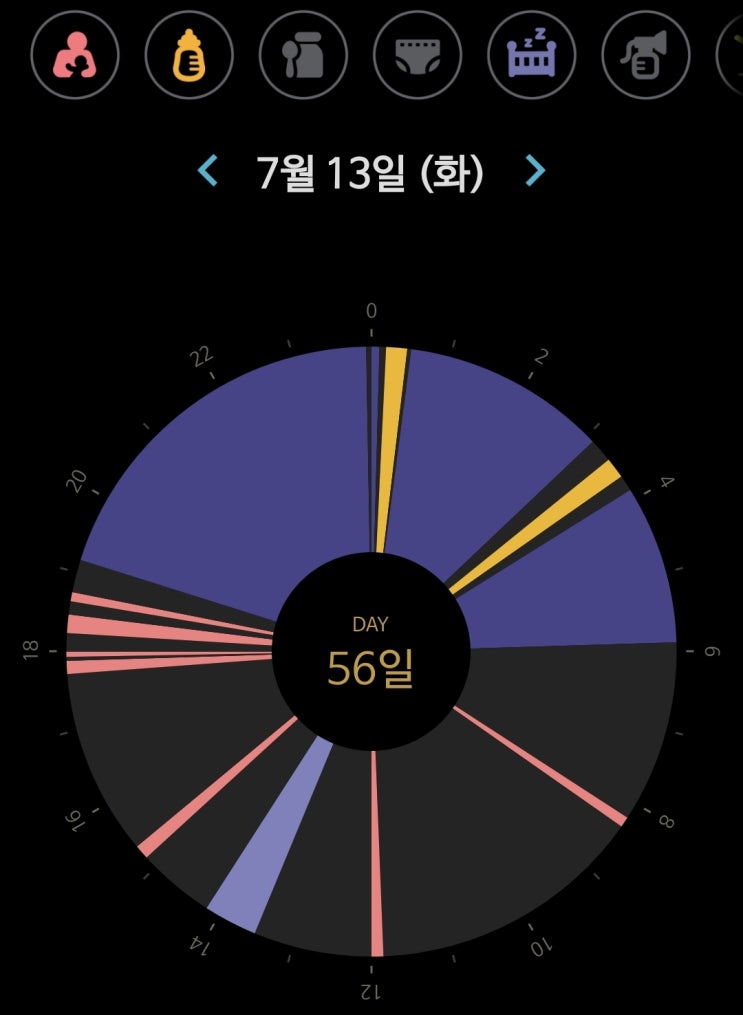Select the diaper category icon
The width and height of the screenshot is (743, 1015).
click(417, 55)
